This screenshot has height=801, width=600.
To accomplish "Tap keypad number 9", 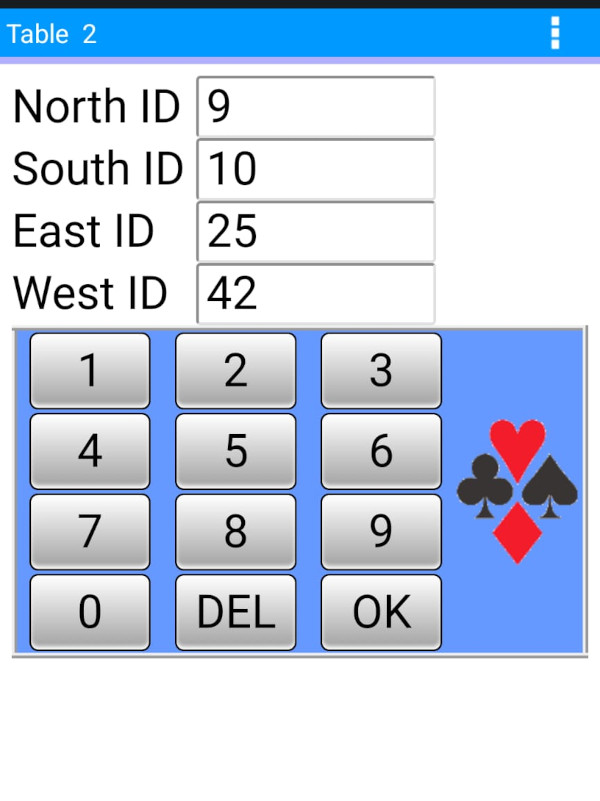I will (x=381, y=532).
